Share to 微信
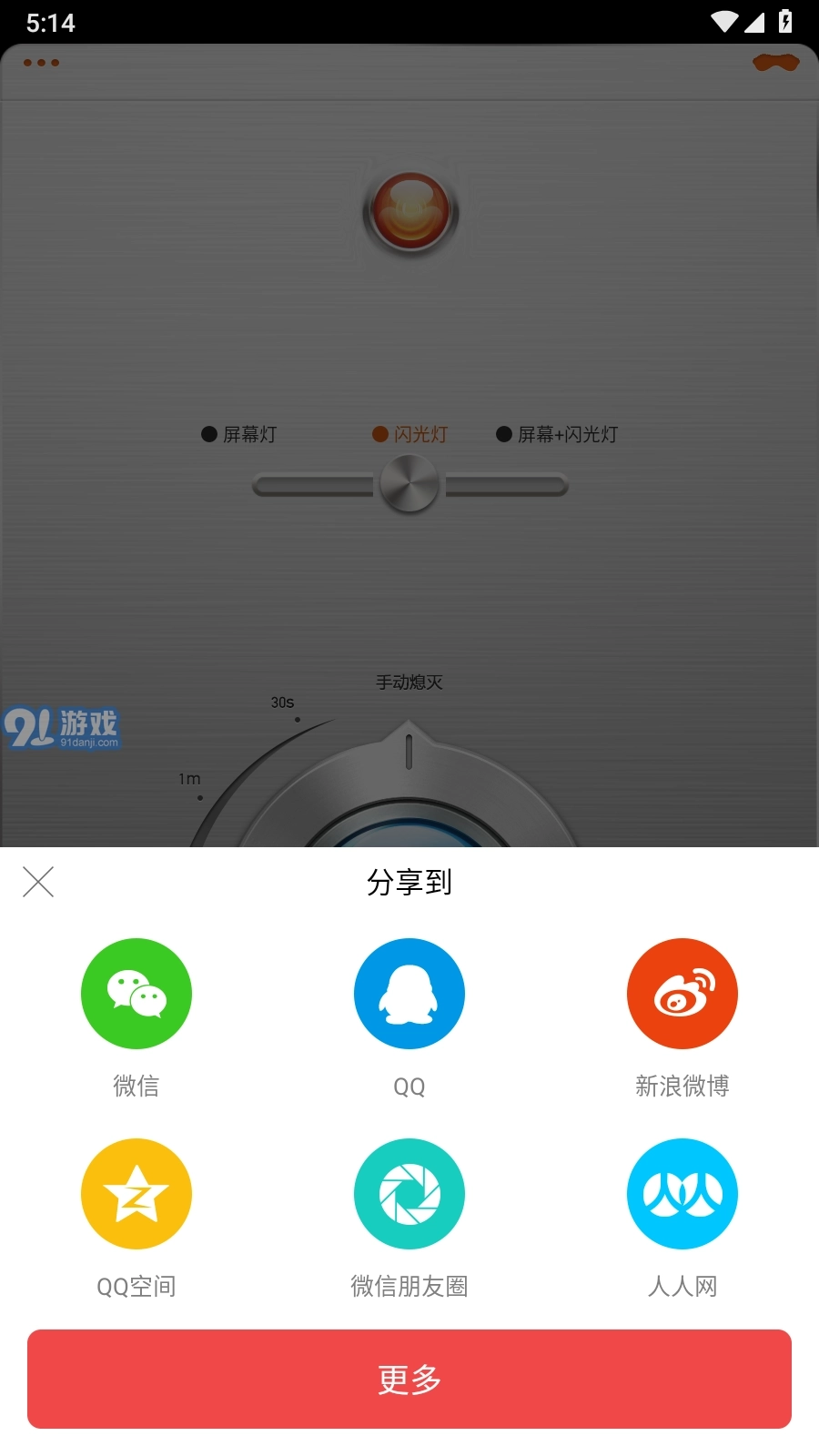 click(x=136, y=994)
